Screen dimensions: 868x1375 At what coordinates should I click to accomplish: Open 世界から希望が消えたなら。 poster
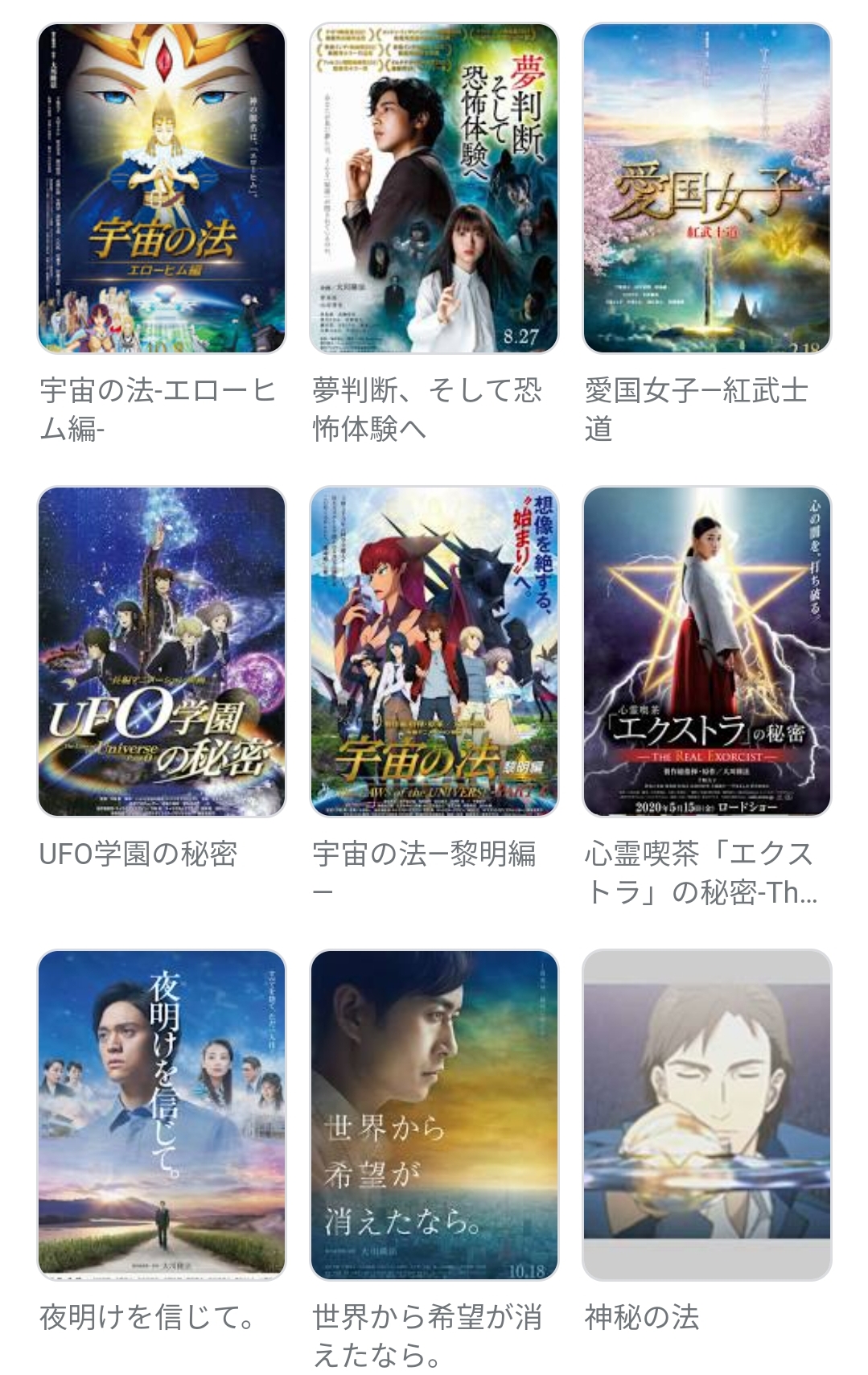(434, 1114)
